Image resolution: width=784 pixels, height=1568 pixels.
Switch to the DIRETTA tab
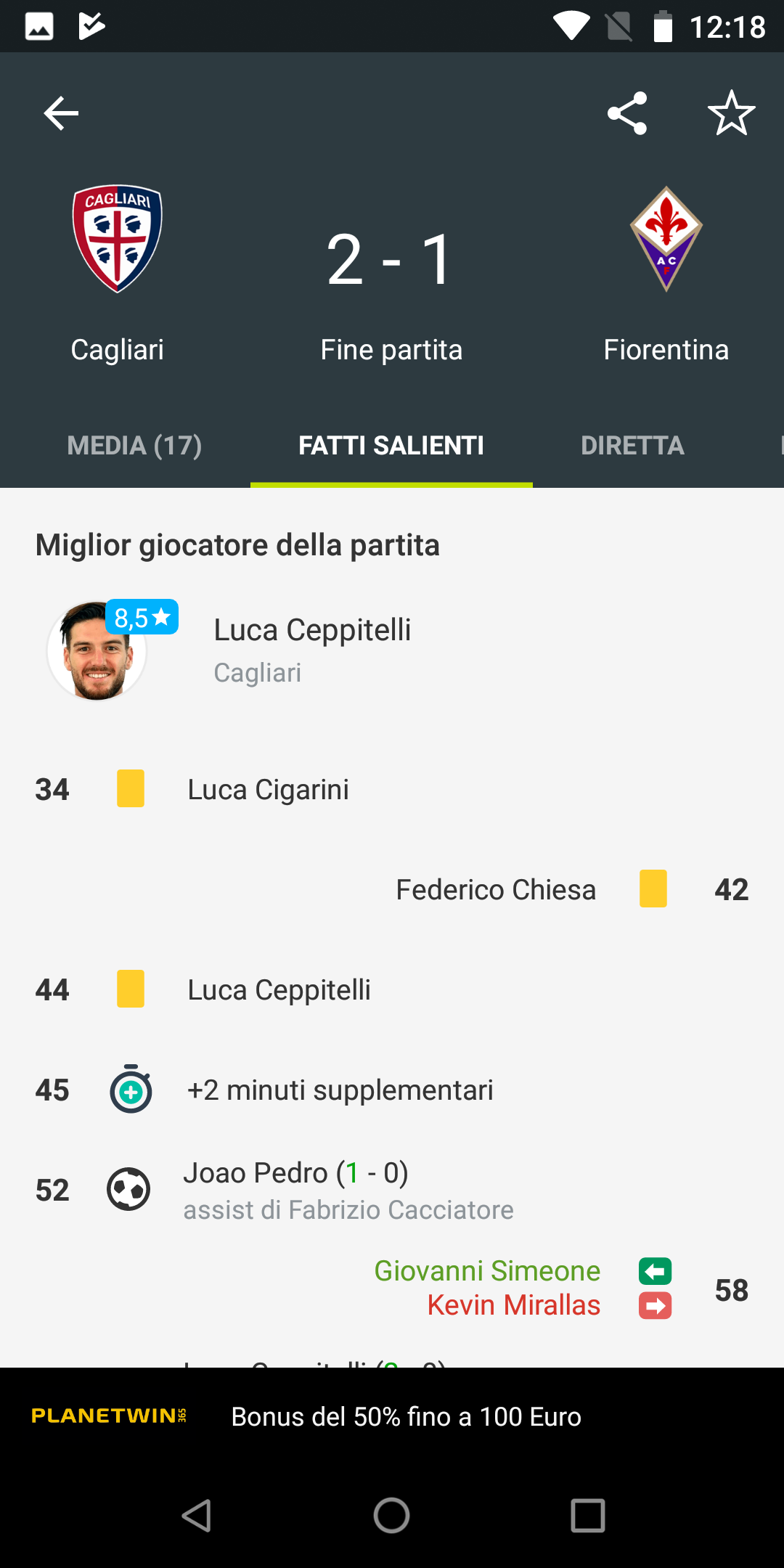(x=632, y=445)
